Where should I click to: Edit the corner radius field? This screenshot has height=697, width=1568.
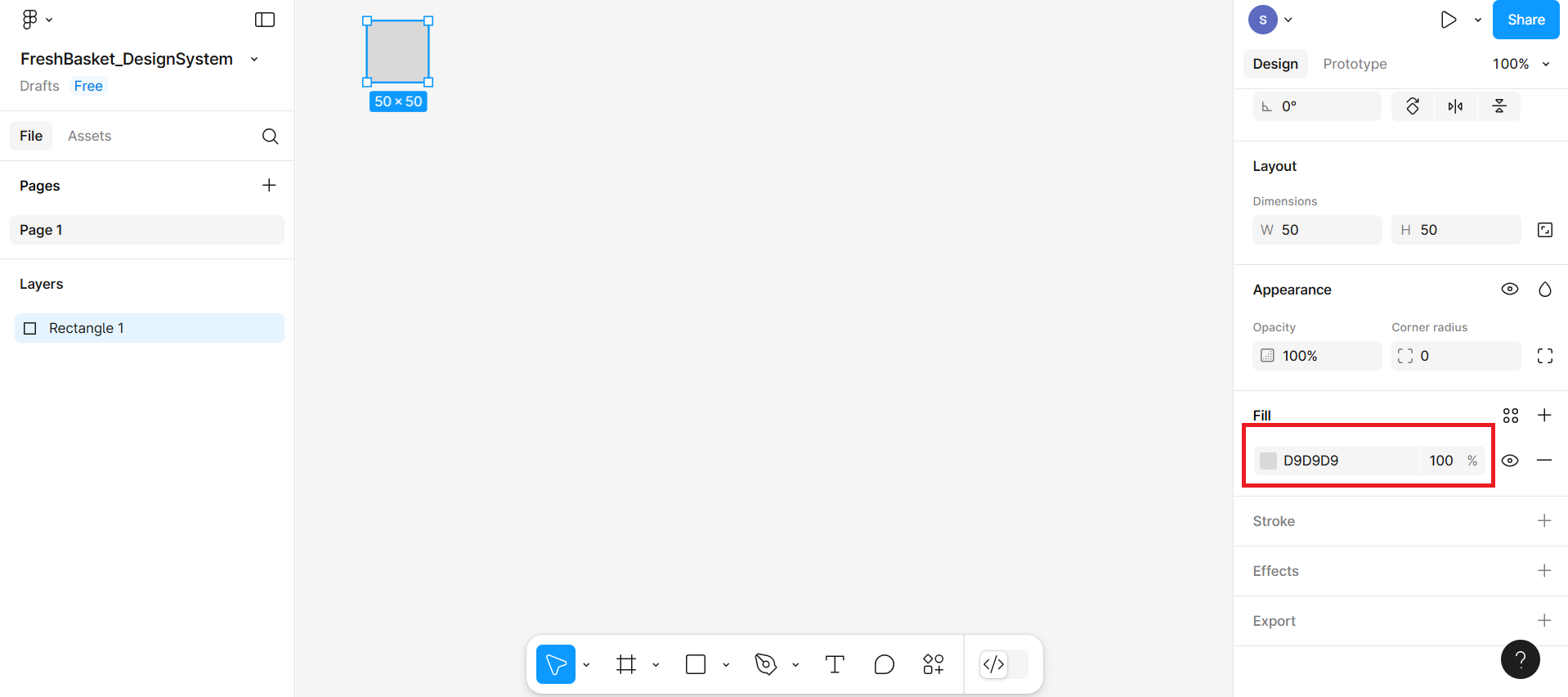(x=1456, y=356)
